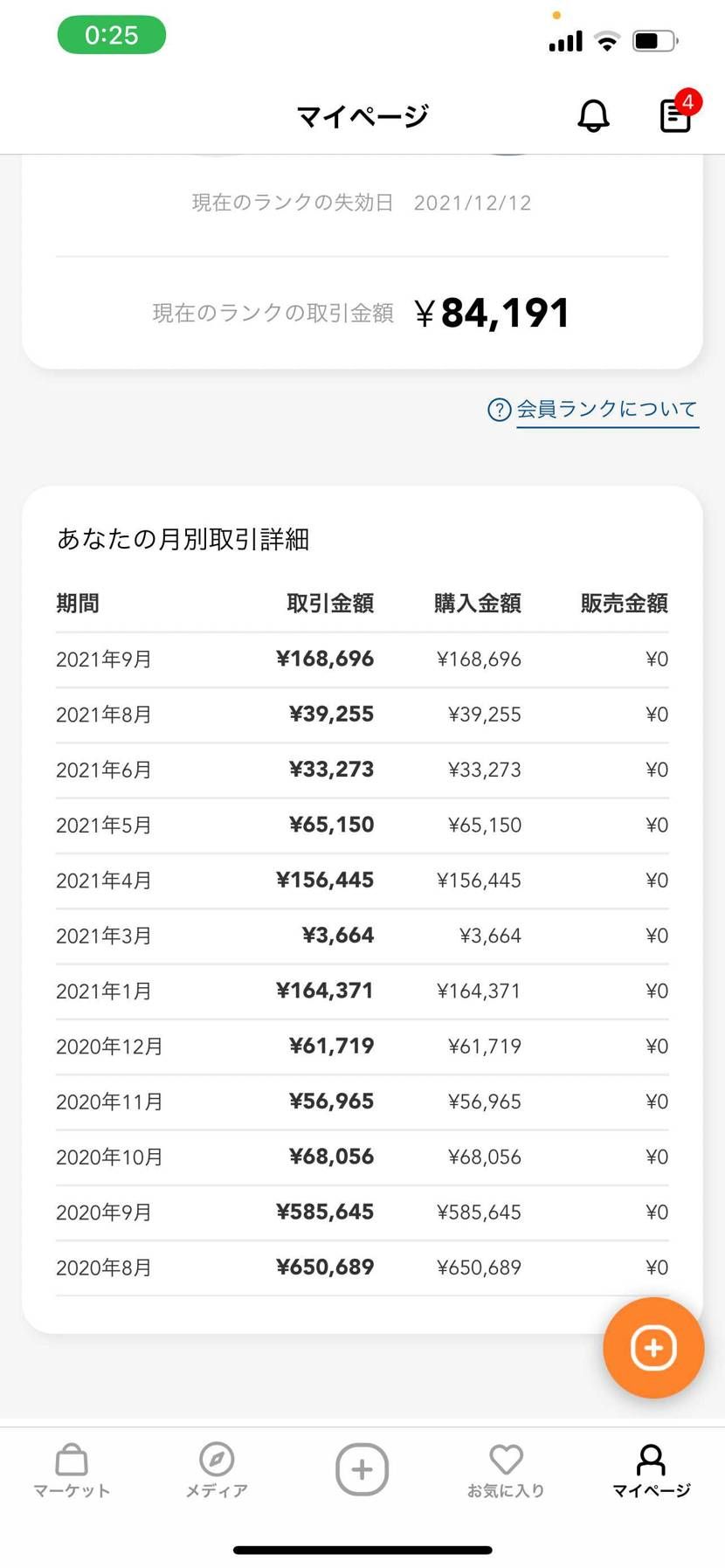Tap the 購入金額 column header
725x1568 pixels.
(x=477, y=603)
